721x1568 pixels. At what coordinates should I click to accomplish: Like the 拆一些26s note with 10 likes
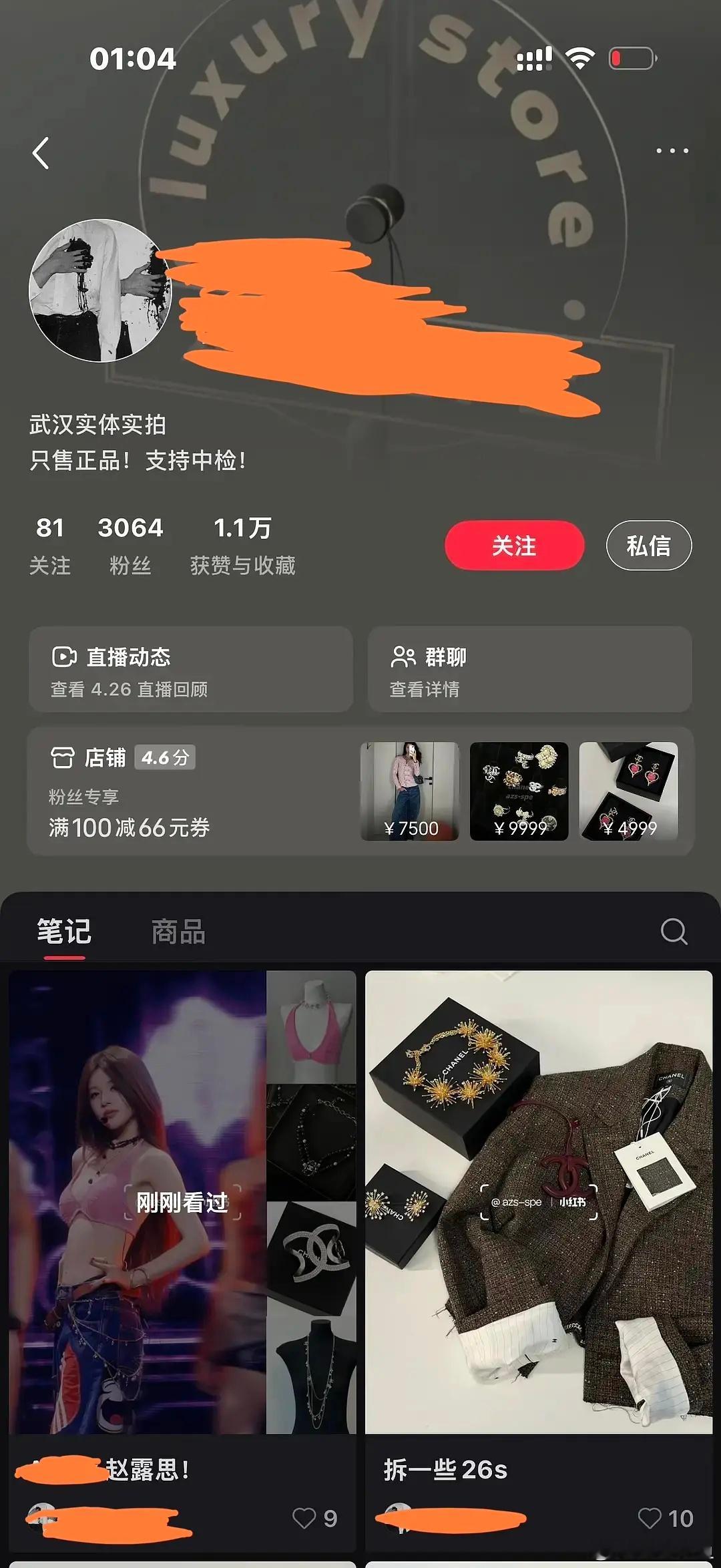[x=666, y=1518]
